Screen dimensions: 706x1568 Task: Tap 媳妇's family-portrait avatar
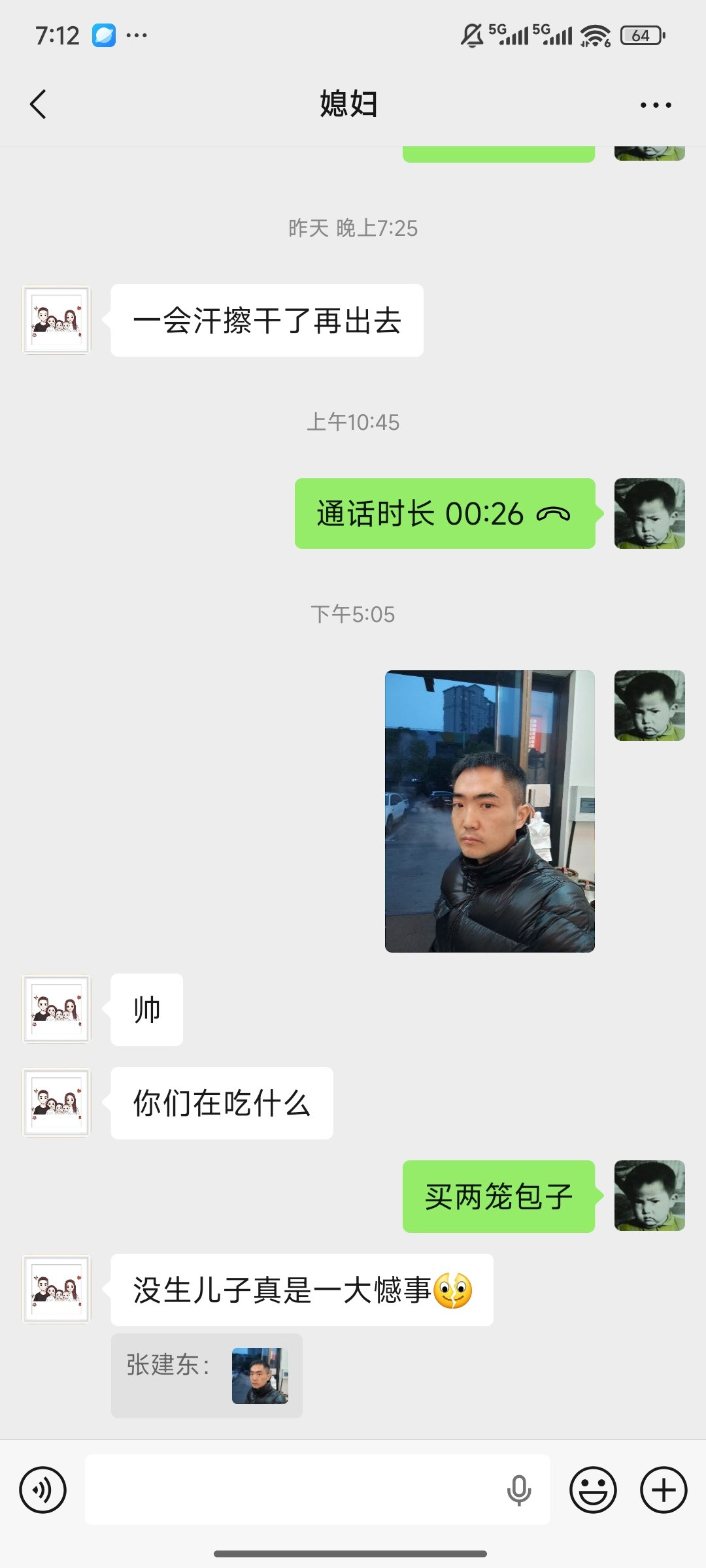56,1009
